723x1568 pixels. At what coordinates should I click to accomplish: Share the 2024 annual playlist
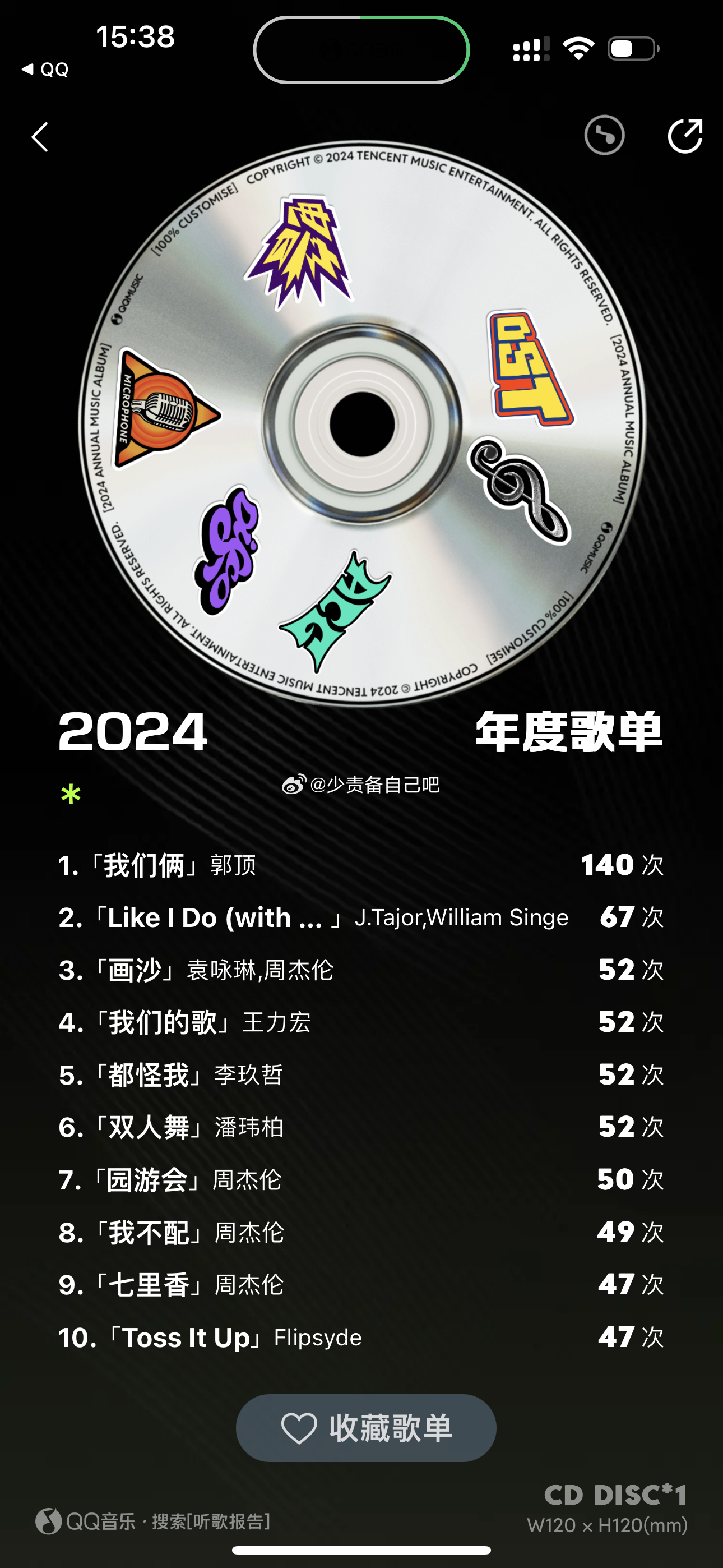(x=685, y=135)
